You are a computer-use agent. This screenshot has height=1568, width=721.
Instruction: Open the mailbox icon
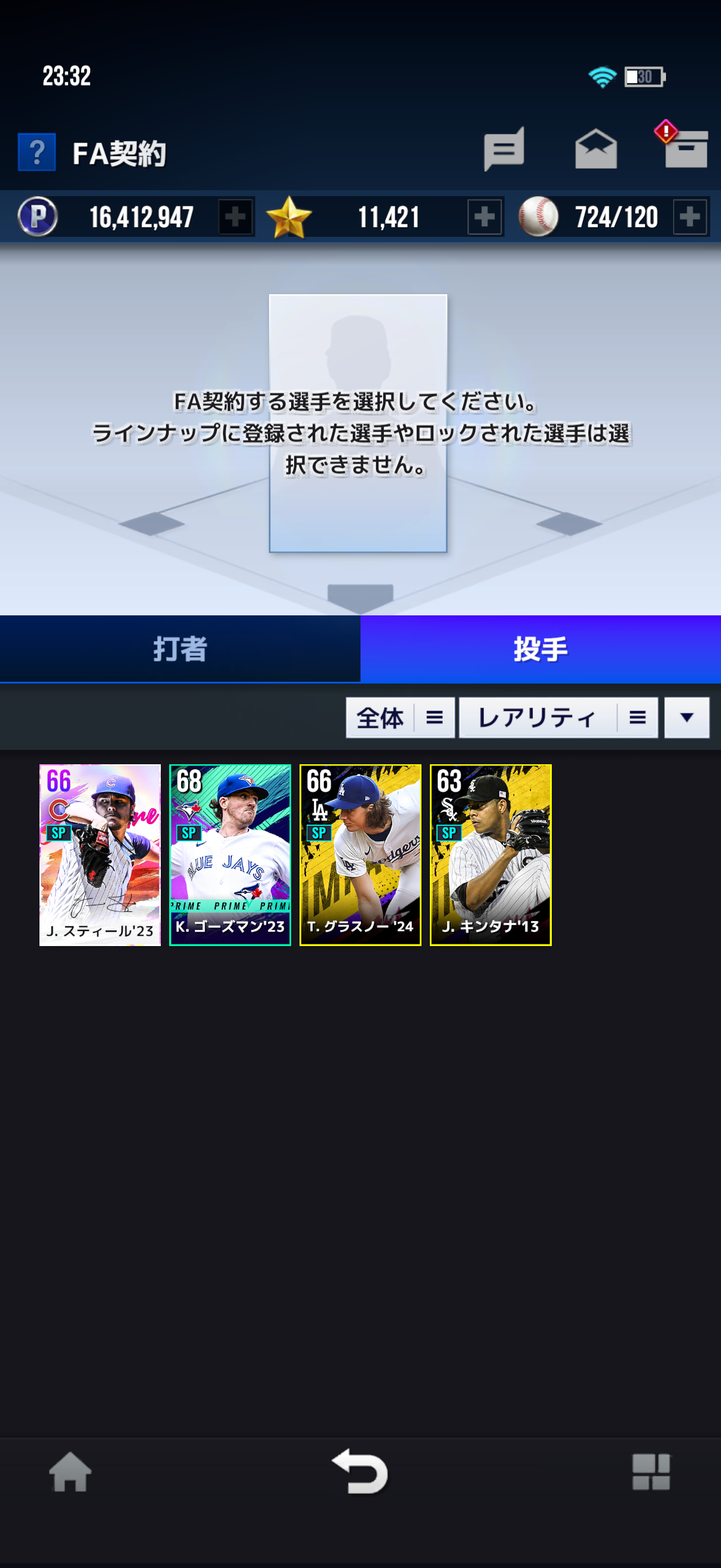click(x=595, y=150)
